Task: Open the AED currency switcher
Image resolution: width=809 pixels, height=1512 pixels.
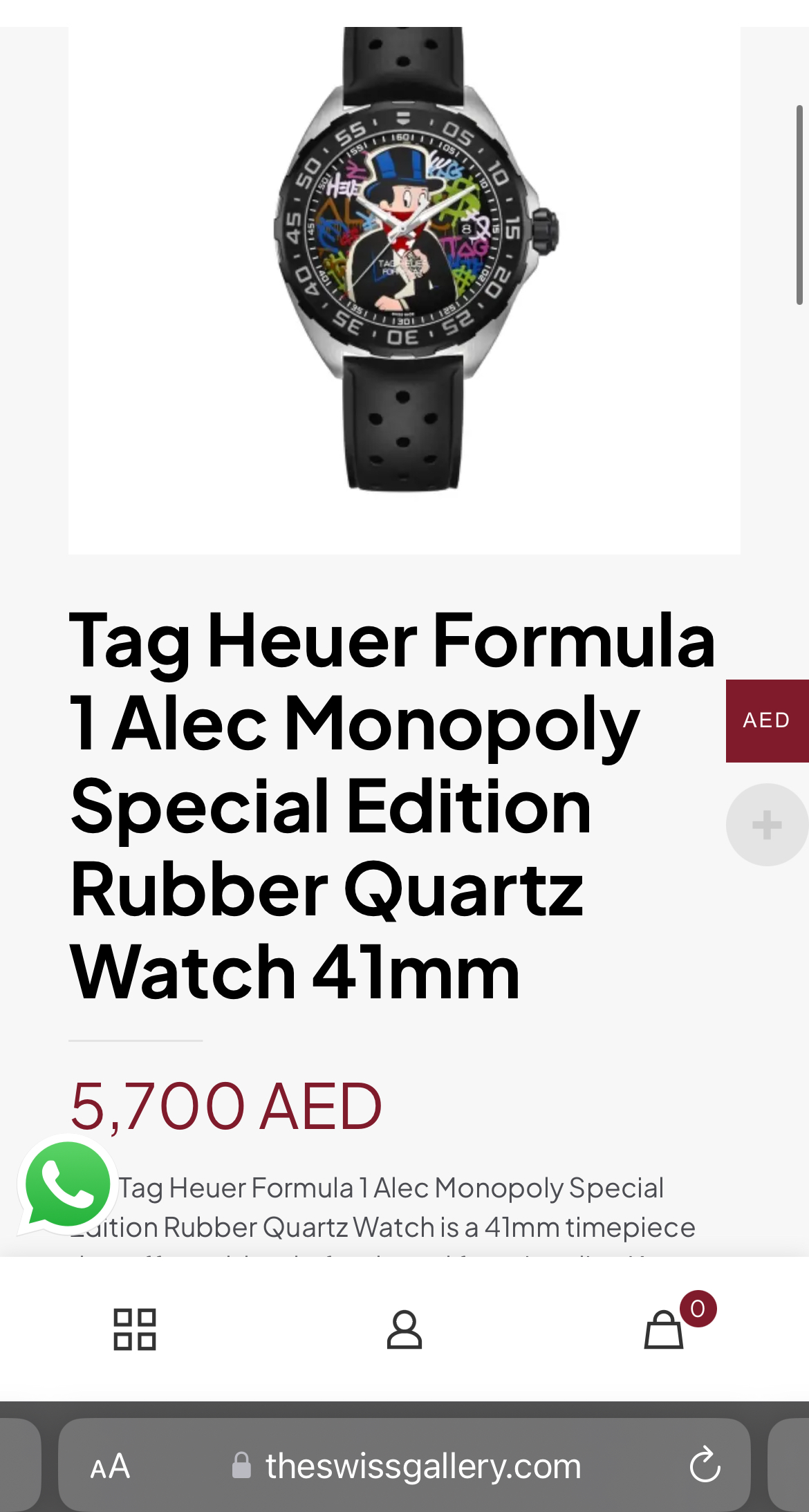Action: pyautogui.click(x=768, y=720)
